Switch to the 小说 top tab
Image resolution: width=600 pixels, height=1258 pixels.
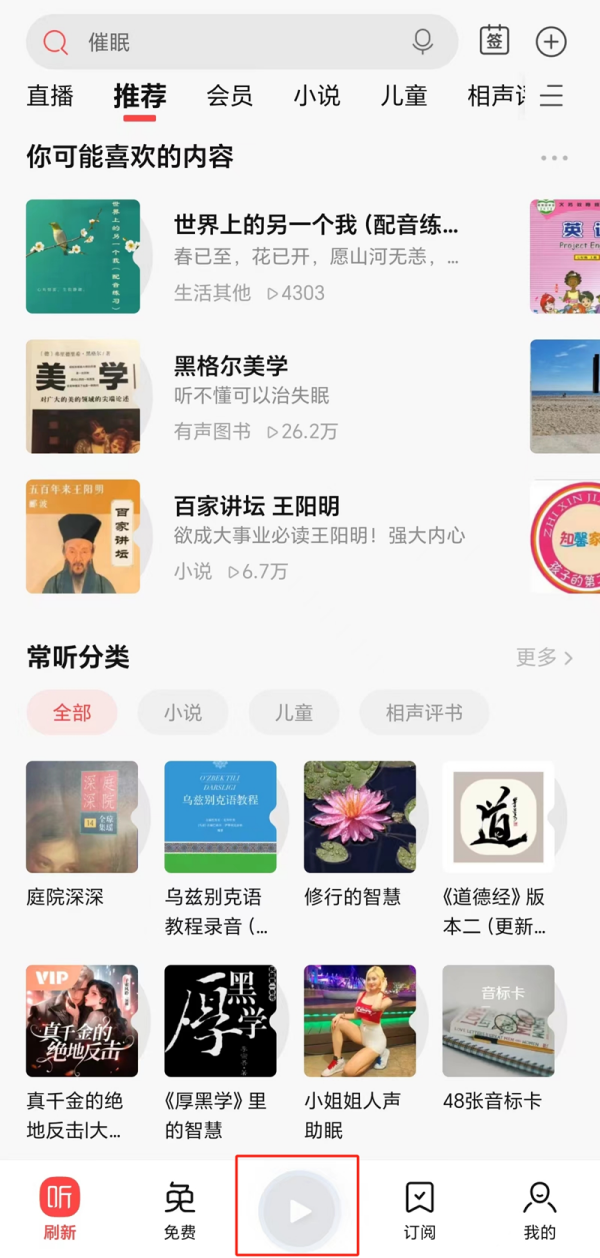pos(317,96)
